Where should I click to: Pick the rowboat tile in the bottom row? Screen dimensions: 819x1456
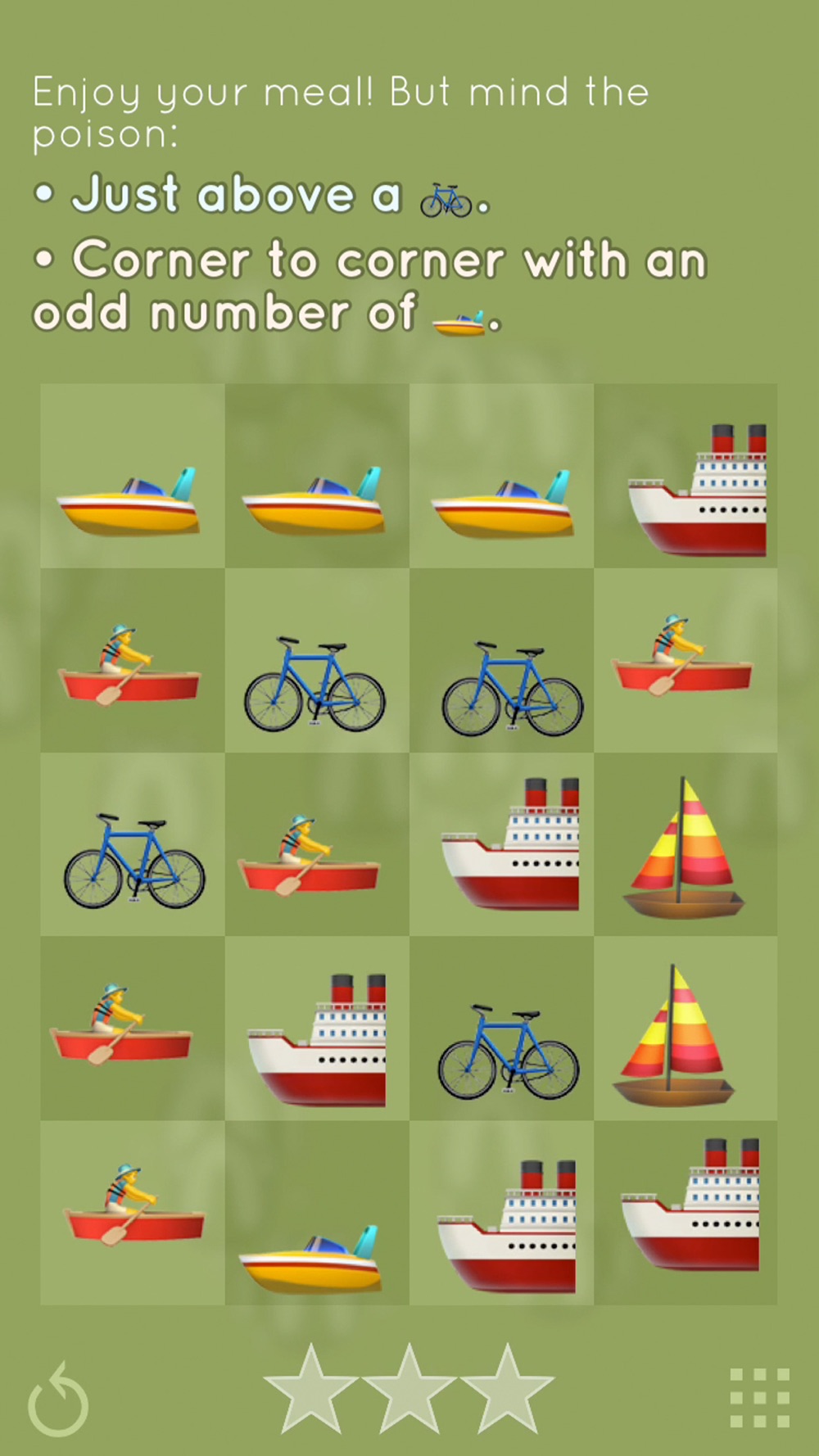[133, 1213]
